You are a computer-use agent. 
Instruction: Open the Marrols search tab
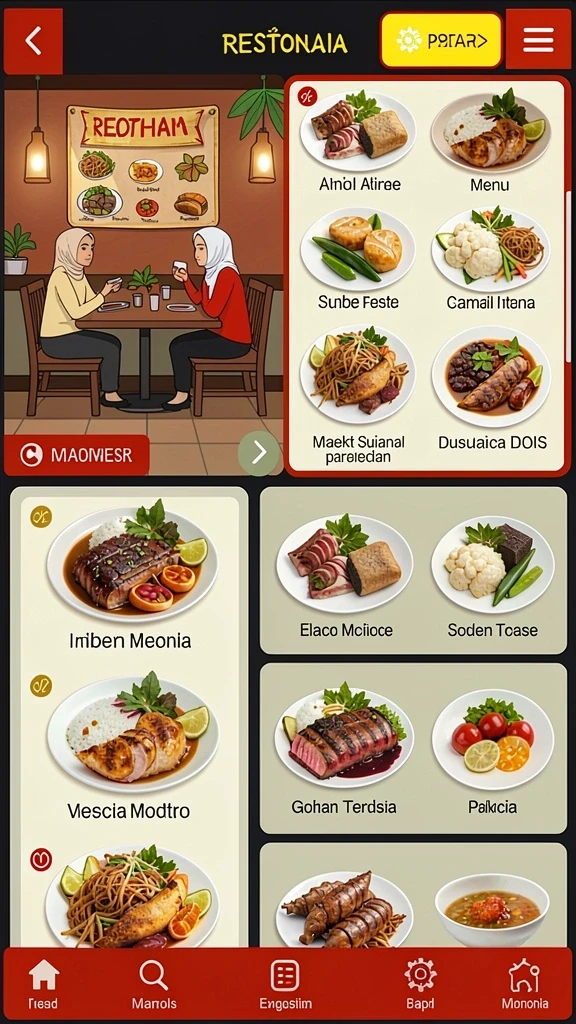coord(154,985)
